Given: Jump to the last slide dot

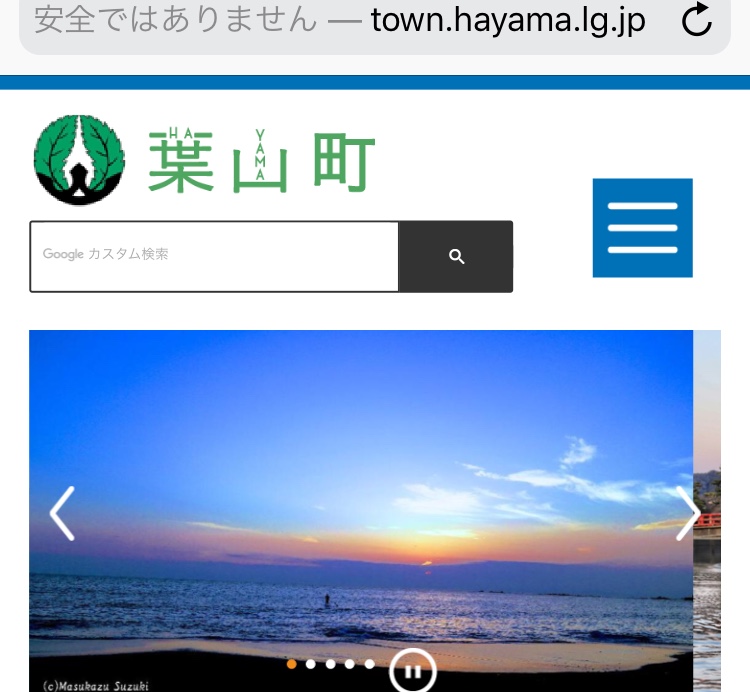Looking at the screenshot, I should click(x=369, y=664).
